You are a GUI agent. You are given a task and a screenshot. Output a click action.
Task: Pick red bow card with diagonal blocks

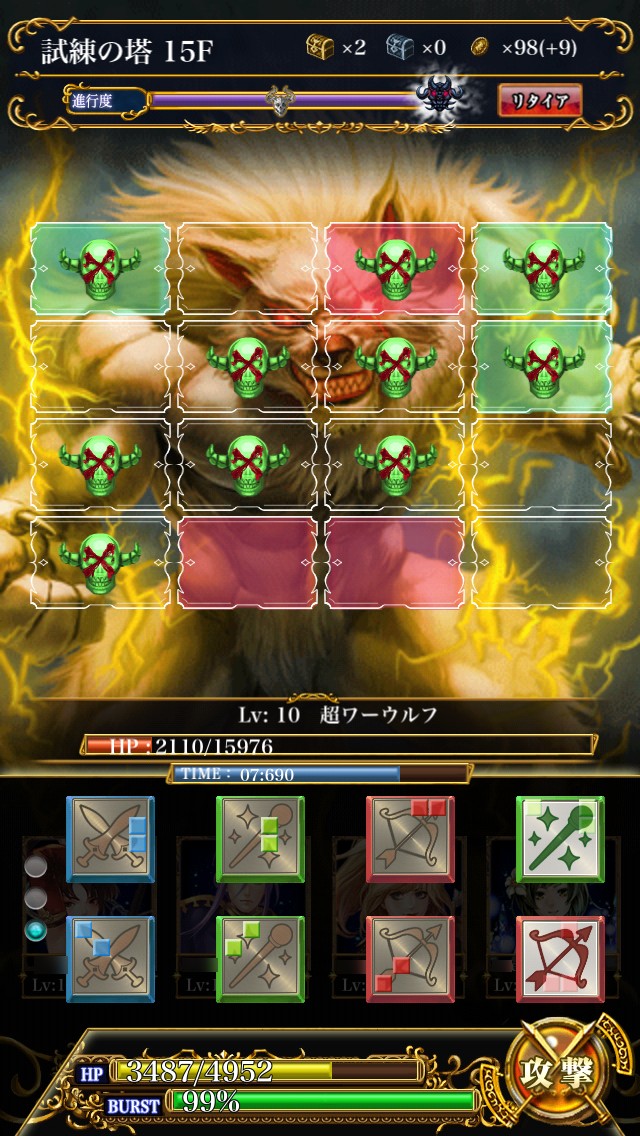410,959
